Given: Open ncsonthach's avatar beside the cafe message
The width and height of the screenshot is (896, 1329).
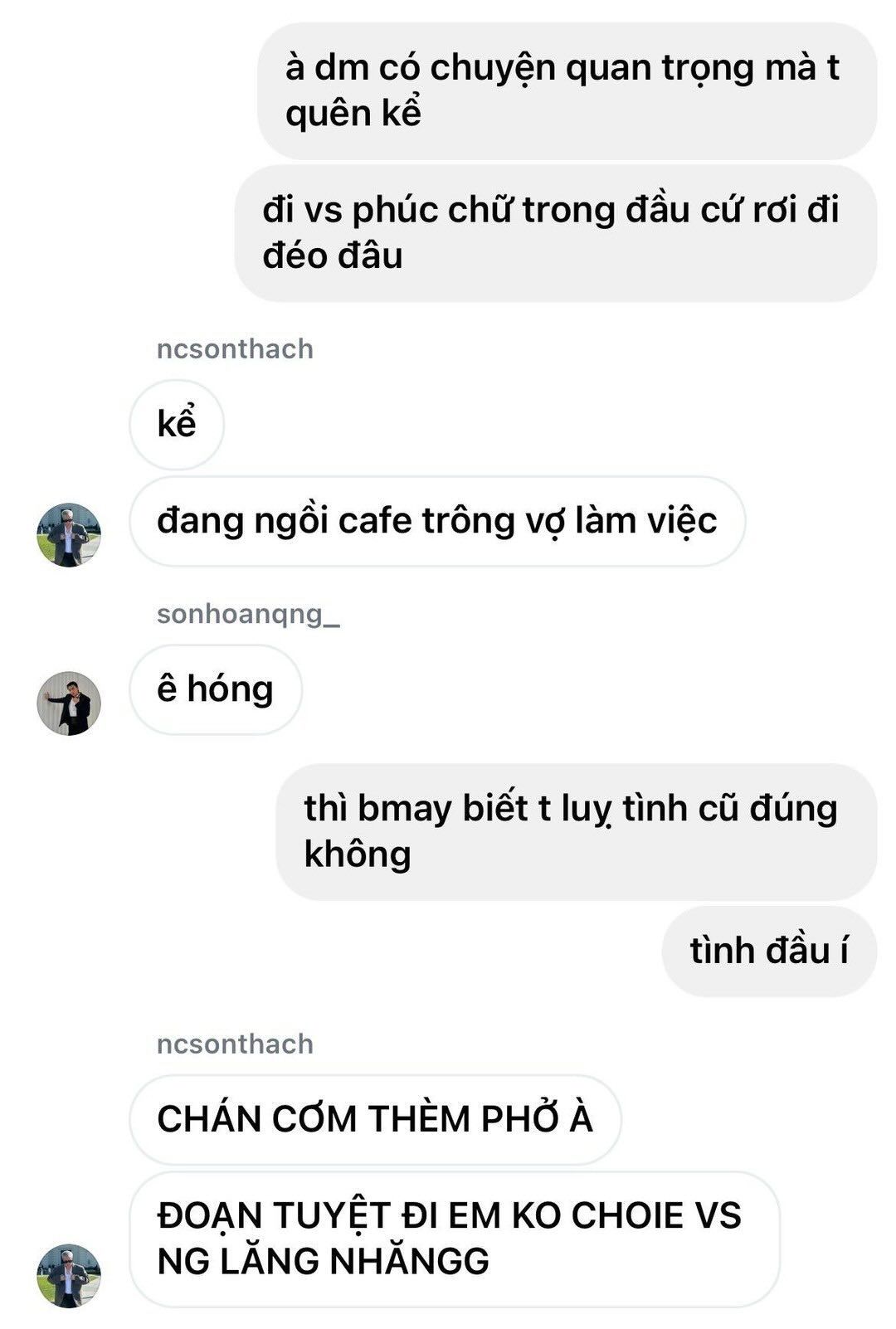Looking at the screenshot, I should 69,535.
